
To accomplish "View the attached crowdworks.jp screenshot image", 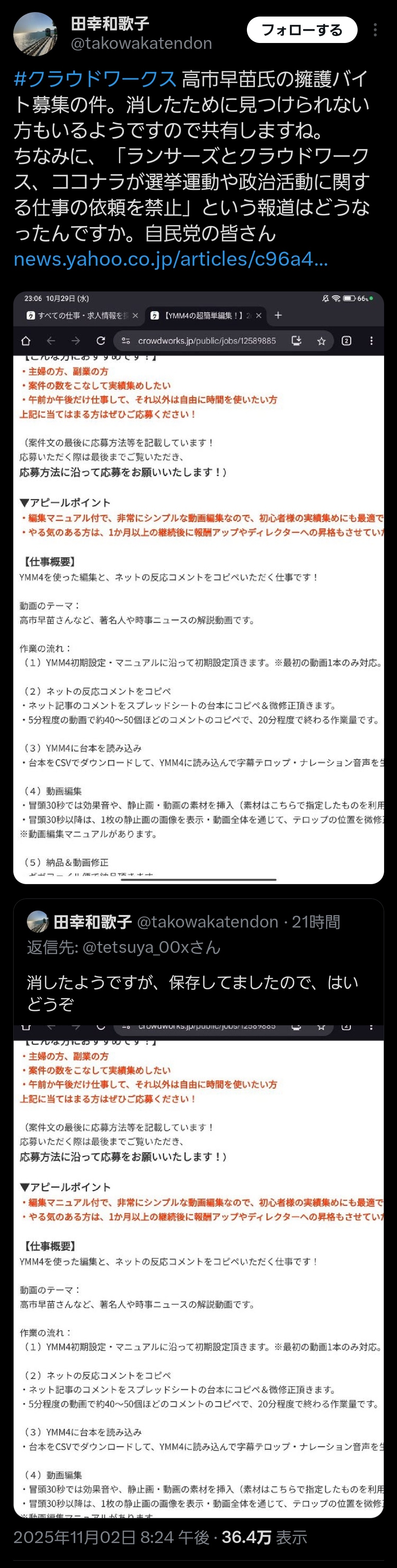I will click(198, 587).
